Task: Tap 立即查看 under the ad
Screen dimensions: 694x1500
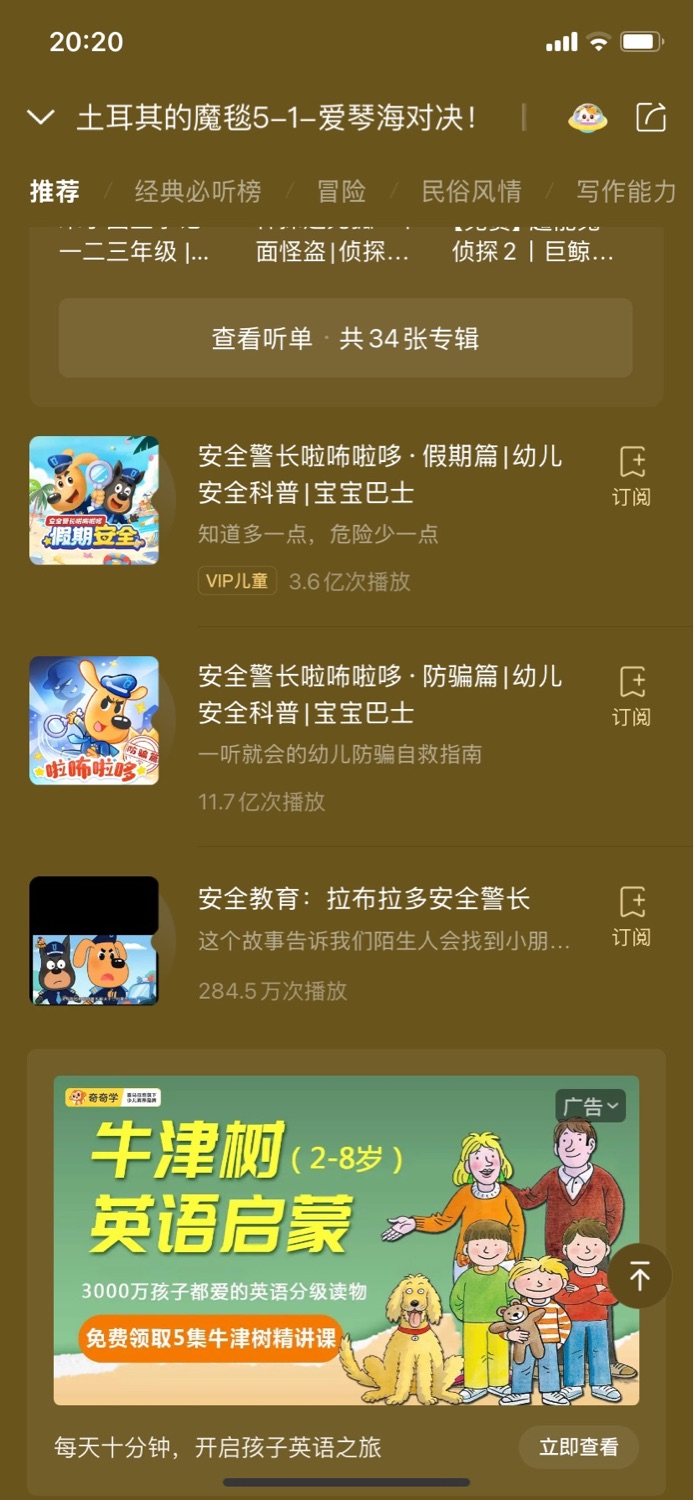Action: (578, 1447)
